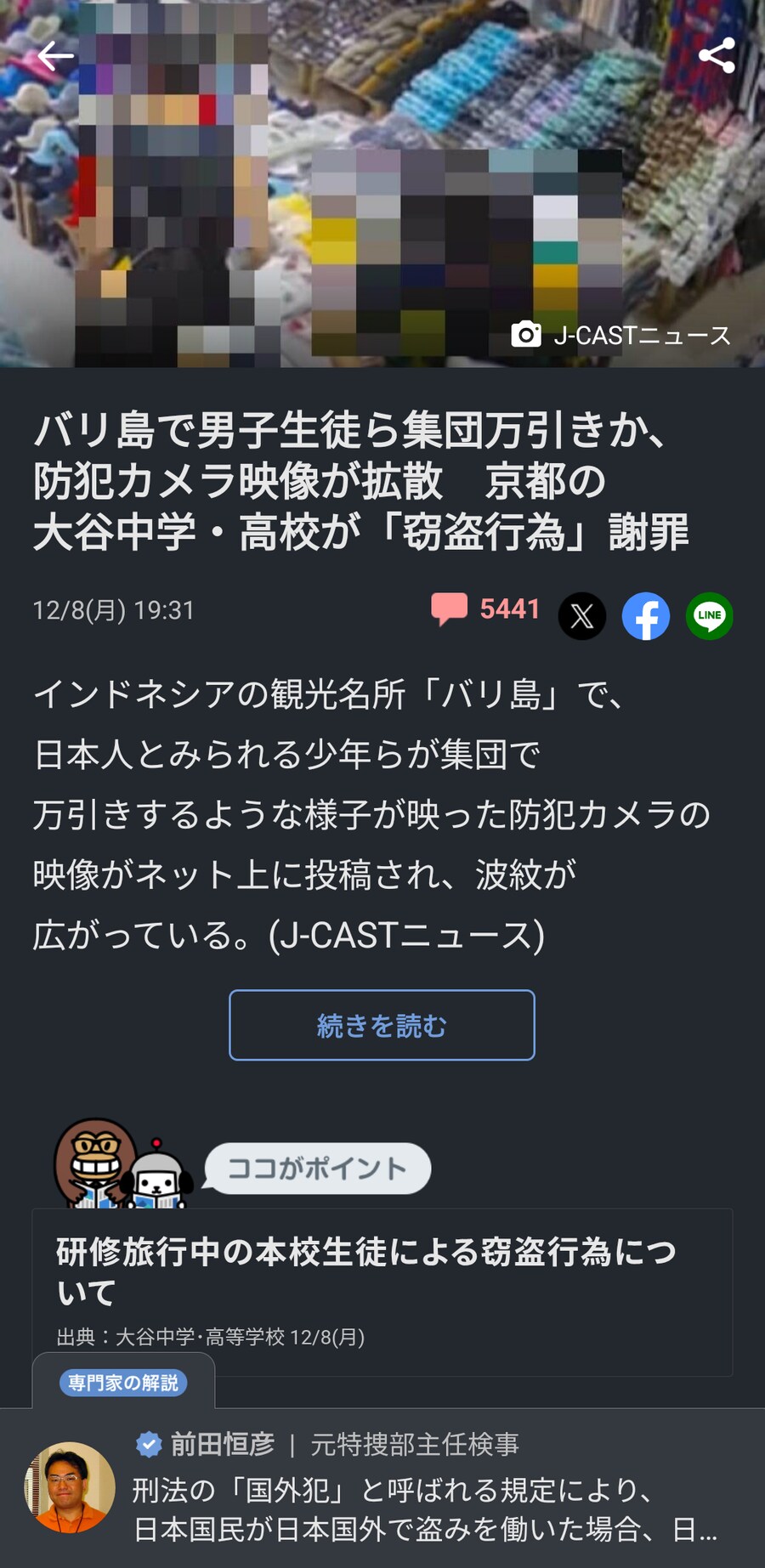
Task: Open the share menu for this article
Action: (717, 56)
